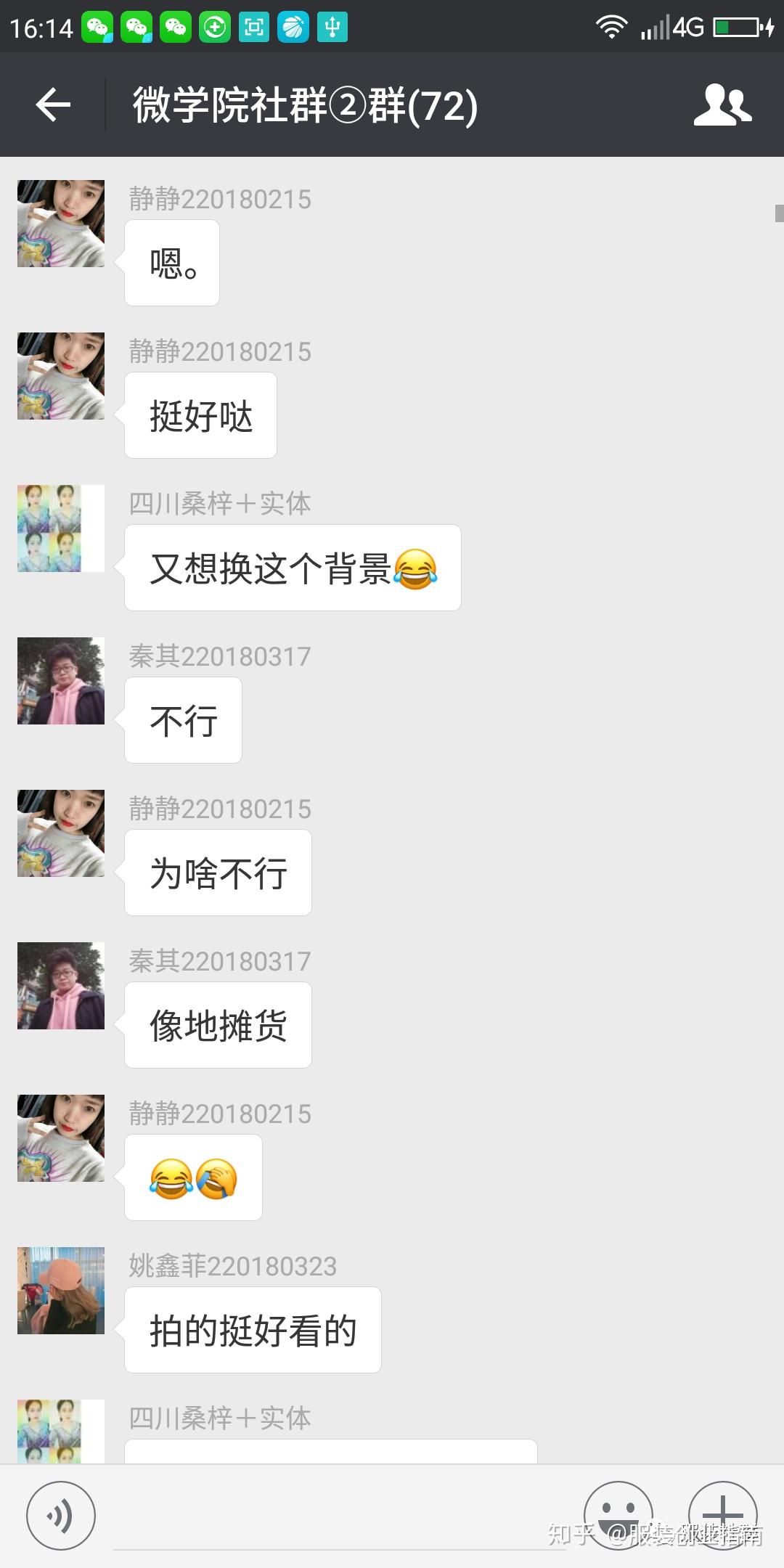Tap avatar beside 又想换这个背景 message

click(x=61, y=528)
